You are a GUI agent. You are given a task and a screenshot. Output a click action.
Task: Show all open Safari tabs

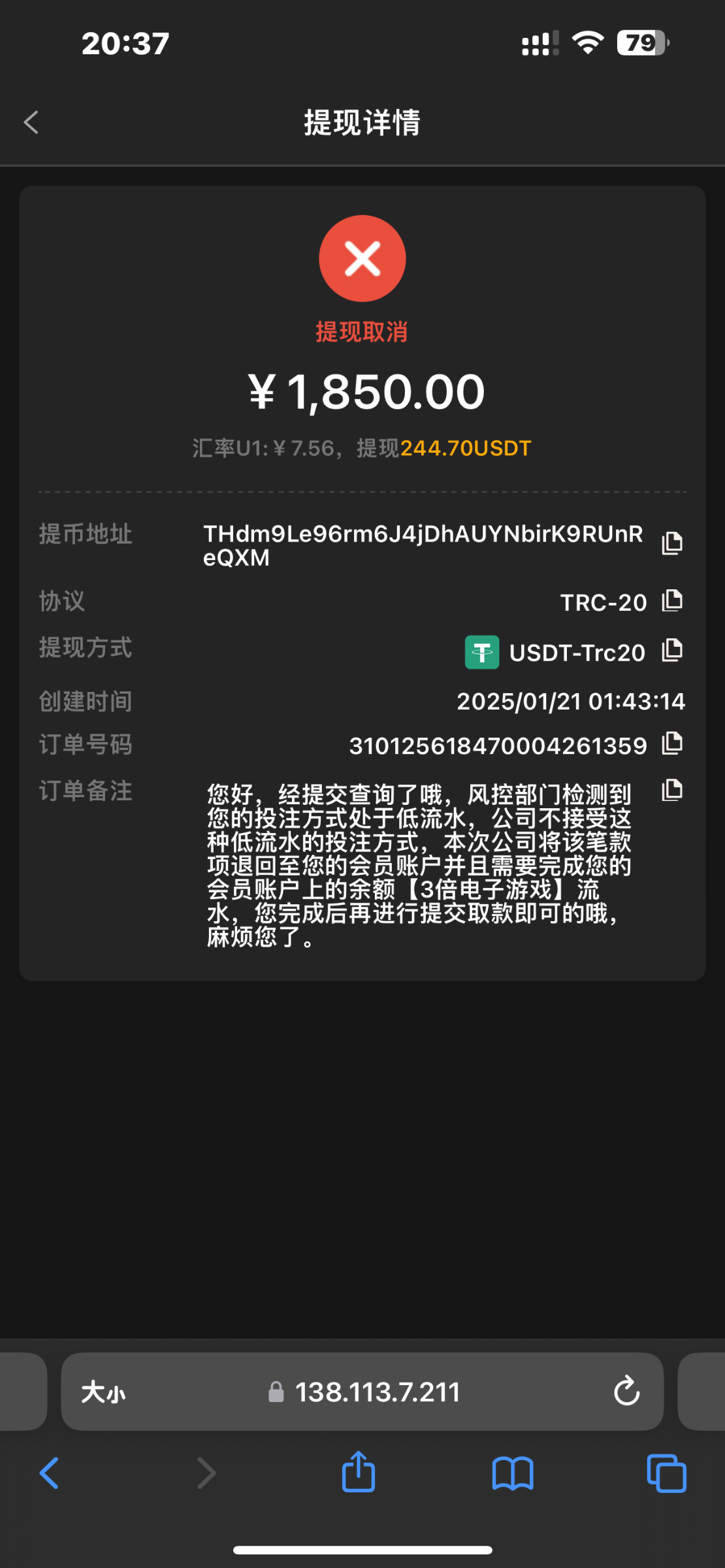(x=666, y=1473)
